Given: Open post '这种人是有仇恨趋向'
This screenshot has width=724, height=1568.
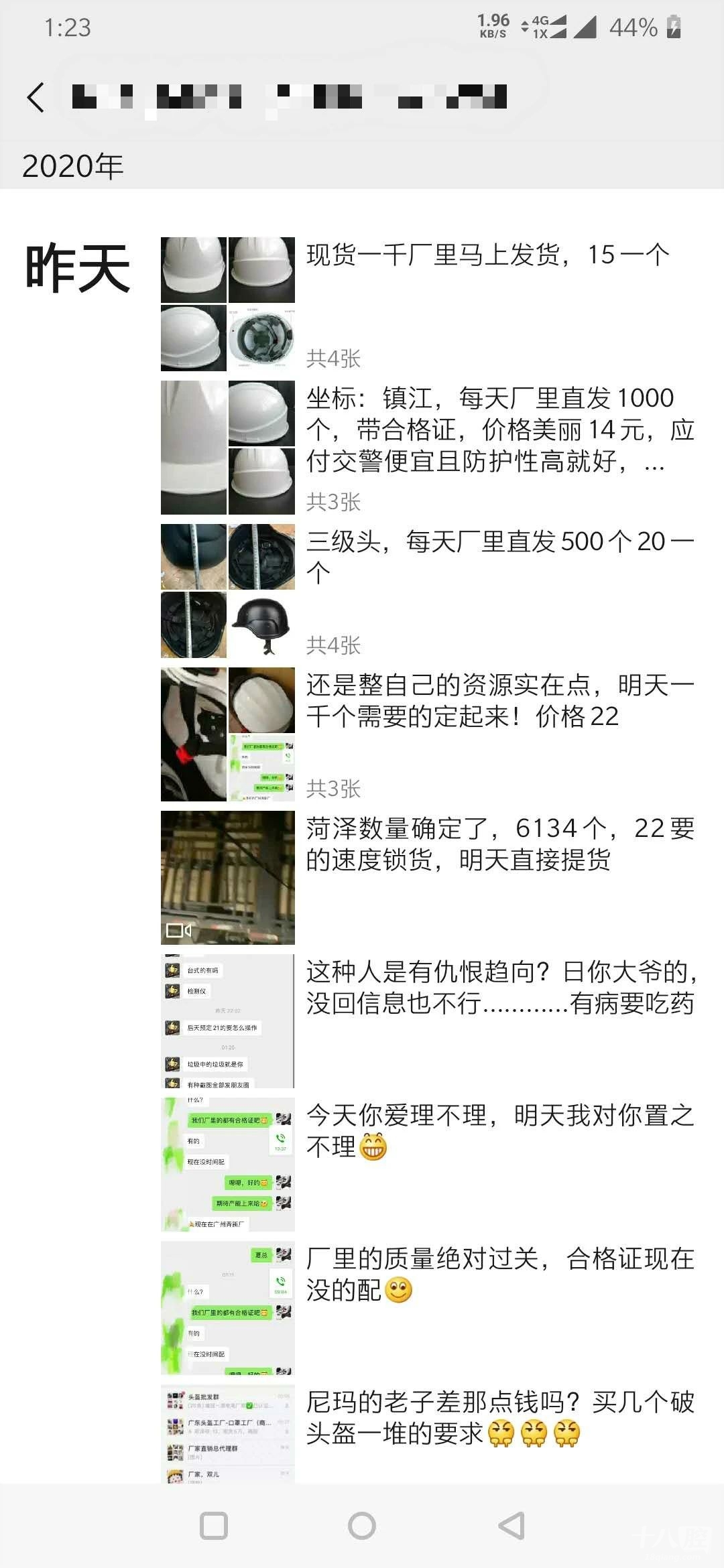Looking at the screenshot, I should tap(499, 987).
